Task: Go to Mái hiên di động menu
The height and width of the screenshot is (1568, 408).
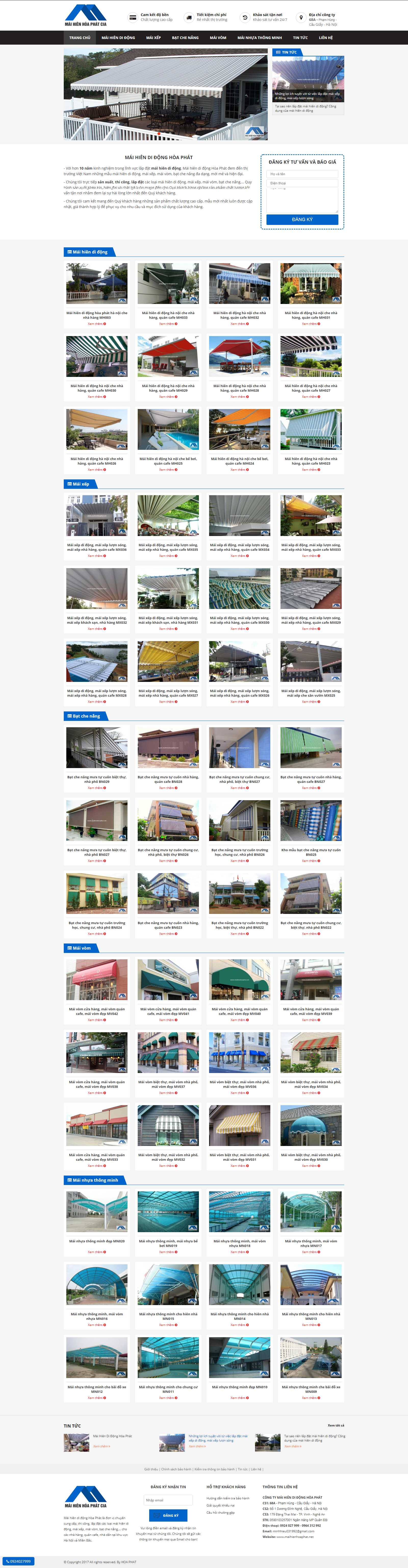Action: click(118, 38)
